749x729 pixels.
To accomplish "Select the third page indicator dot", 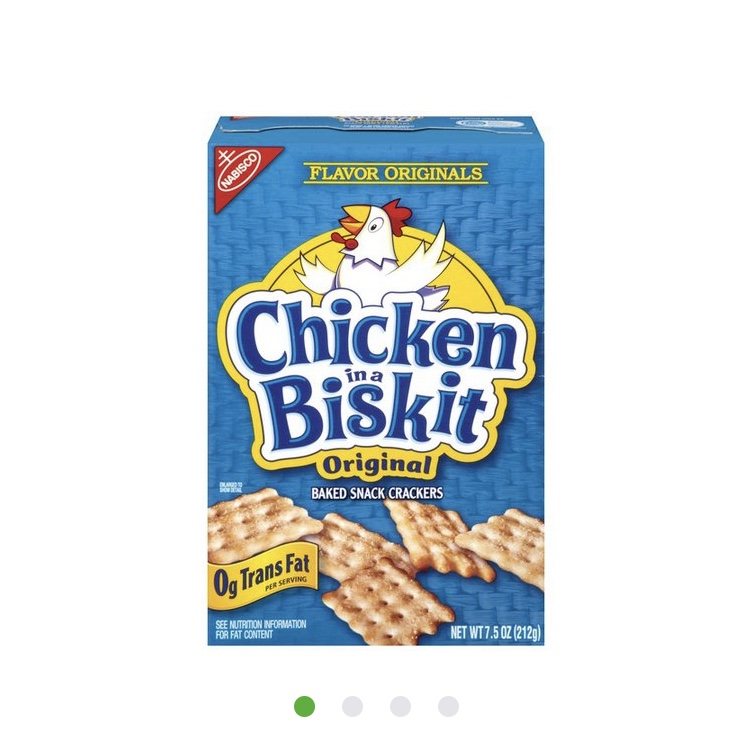I will [x=400, y=706].
